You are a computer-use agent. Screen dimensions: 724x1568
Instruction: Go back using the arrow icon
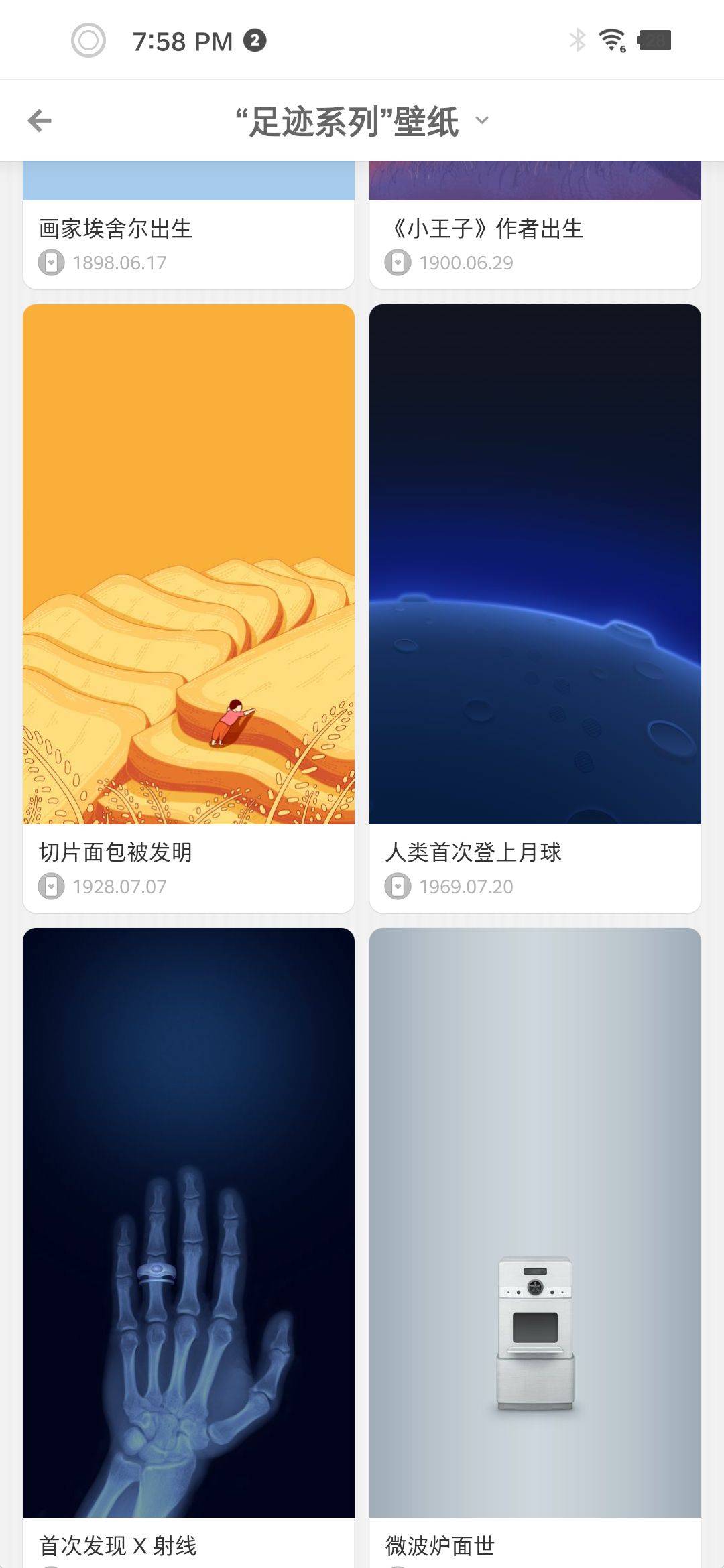(40, 121)
